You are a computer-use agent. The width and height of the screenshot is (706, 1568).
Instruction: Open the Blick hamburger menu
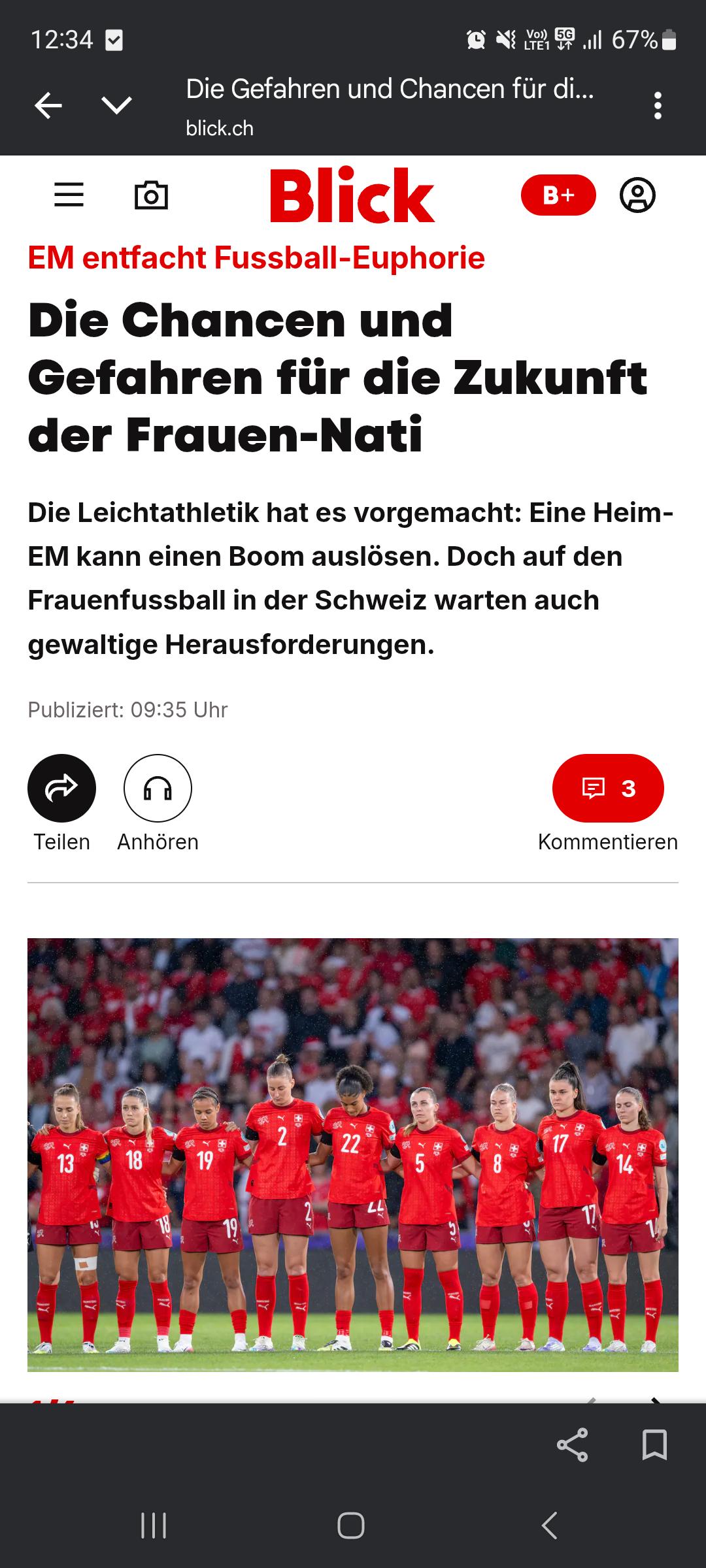[69, 195]
